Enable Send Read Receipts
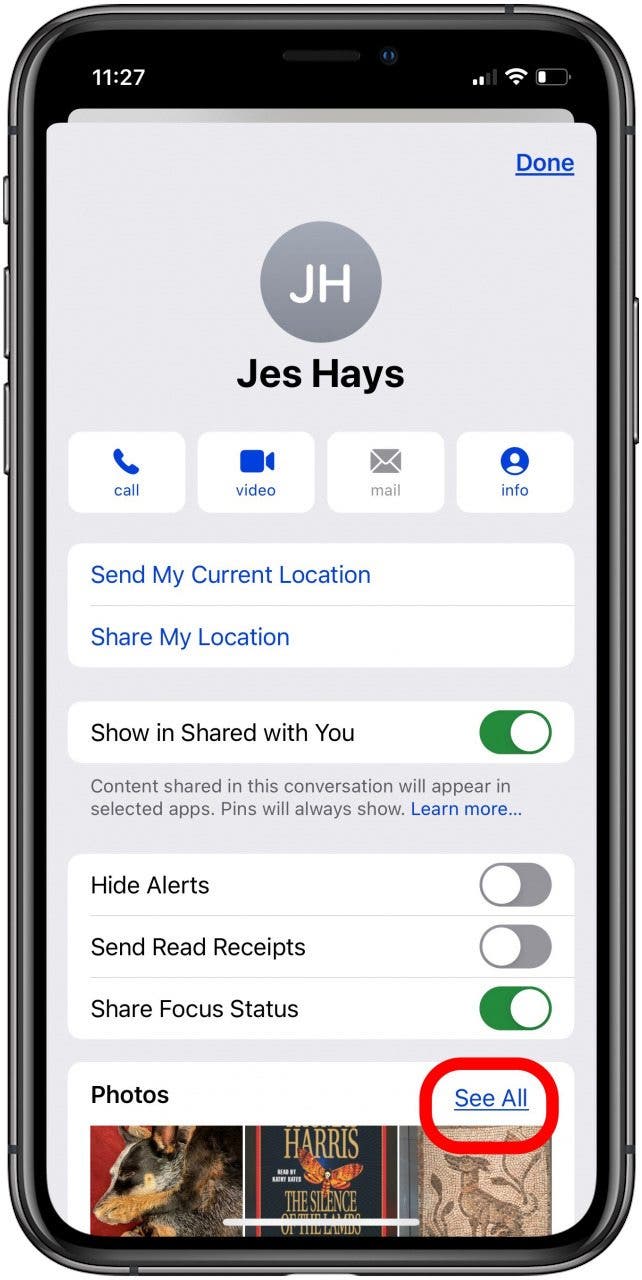Image resolution: width=642 pixels, height=1280 pixels. (x=515, y=947)
